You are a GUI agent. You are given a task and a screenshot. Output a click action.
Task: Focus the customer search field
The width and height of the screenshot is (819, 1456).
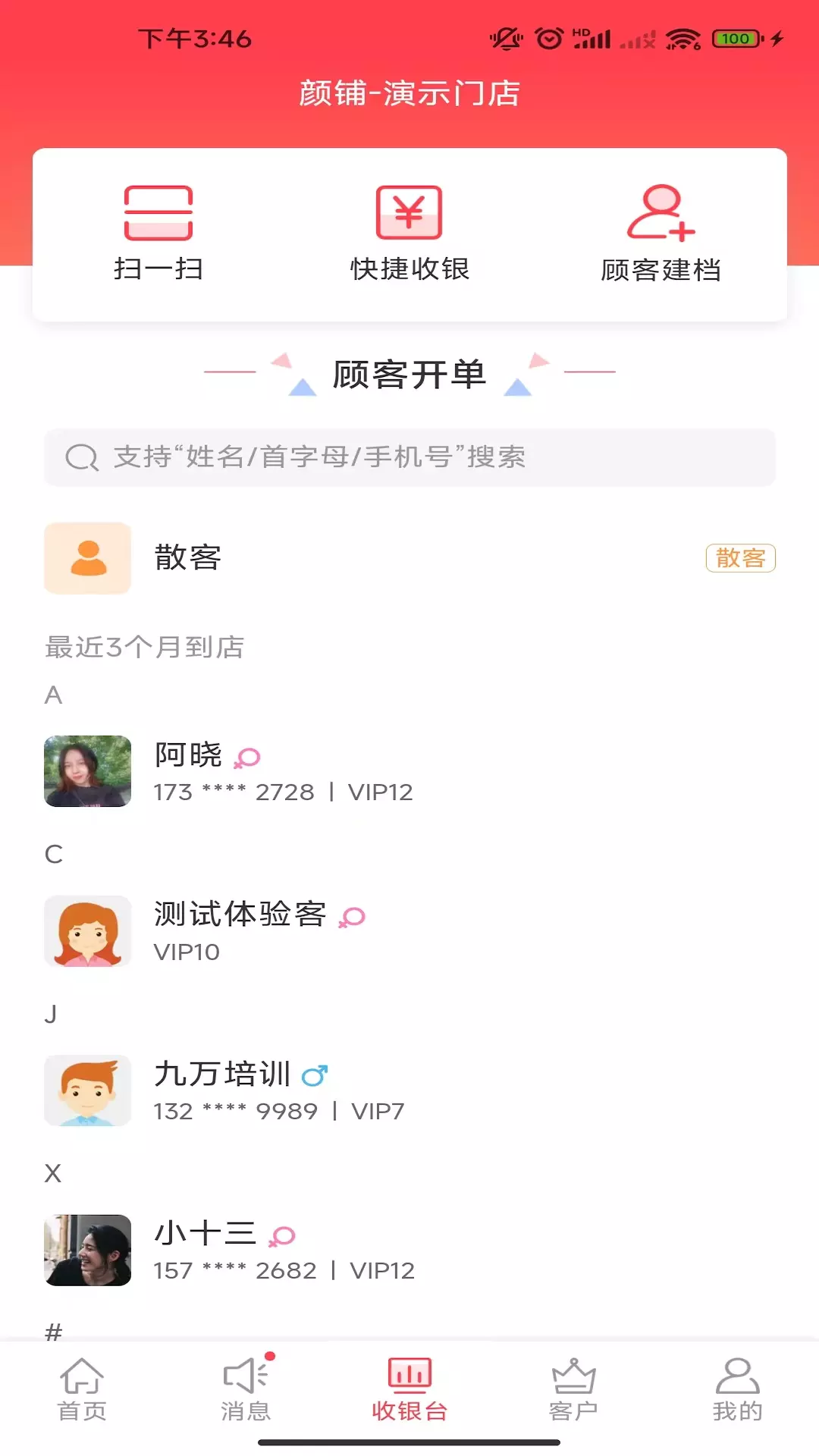(x=409, y=457)
